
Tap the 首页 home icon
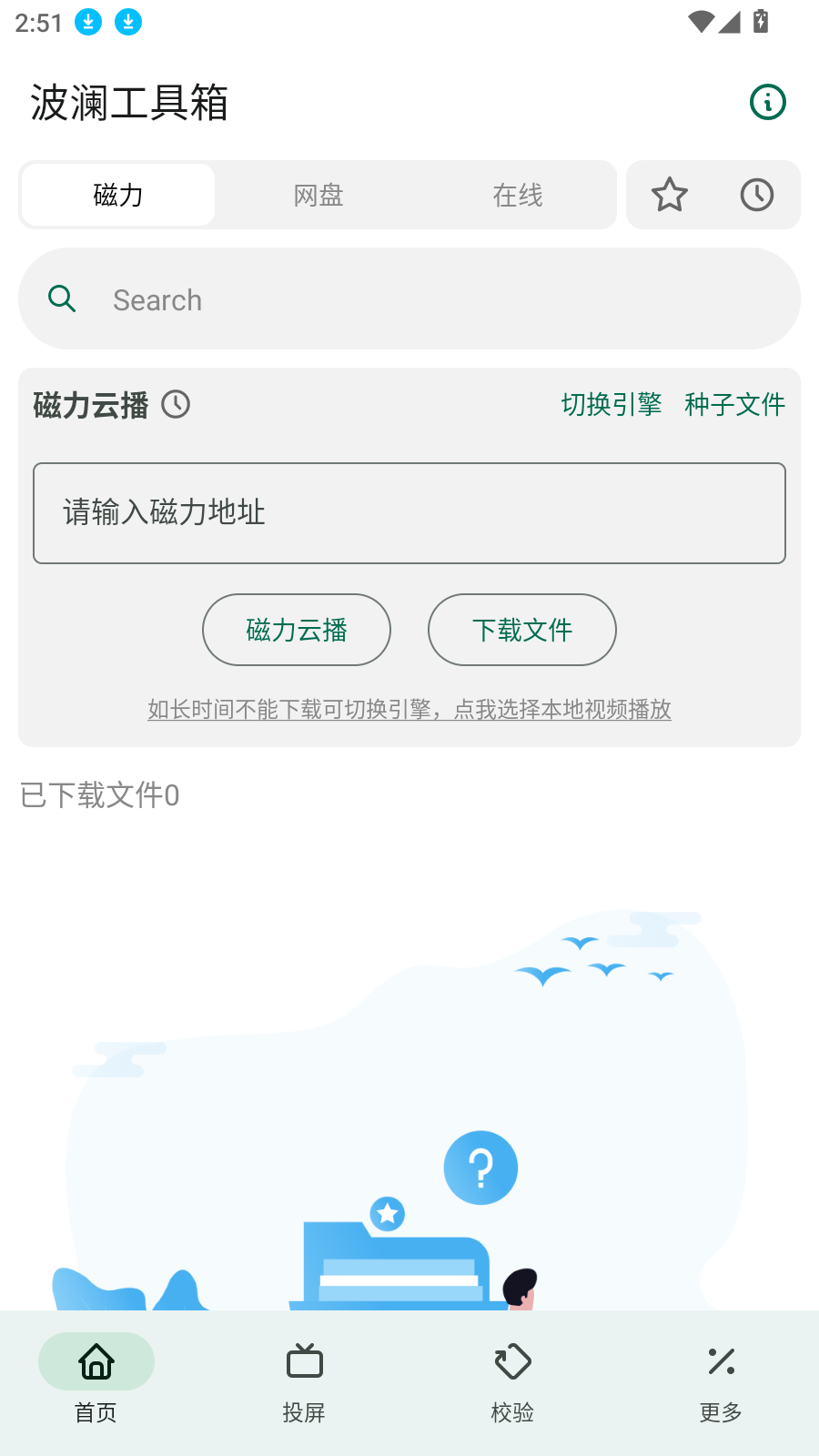pos(96,1361)
